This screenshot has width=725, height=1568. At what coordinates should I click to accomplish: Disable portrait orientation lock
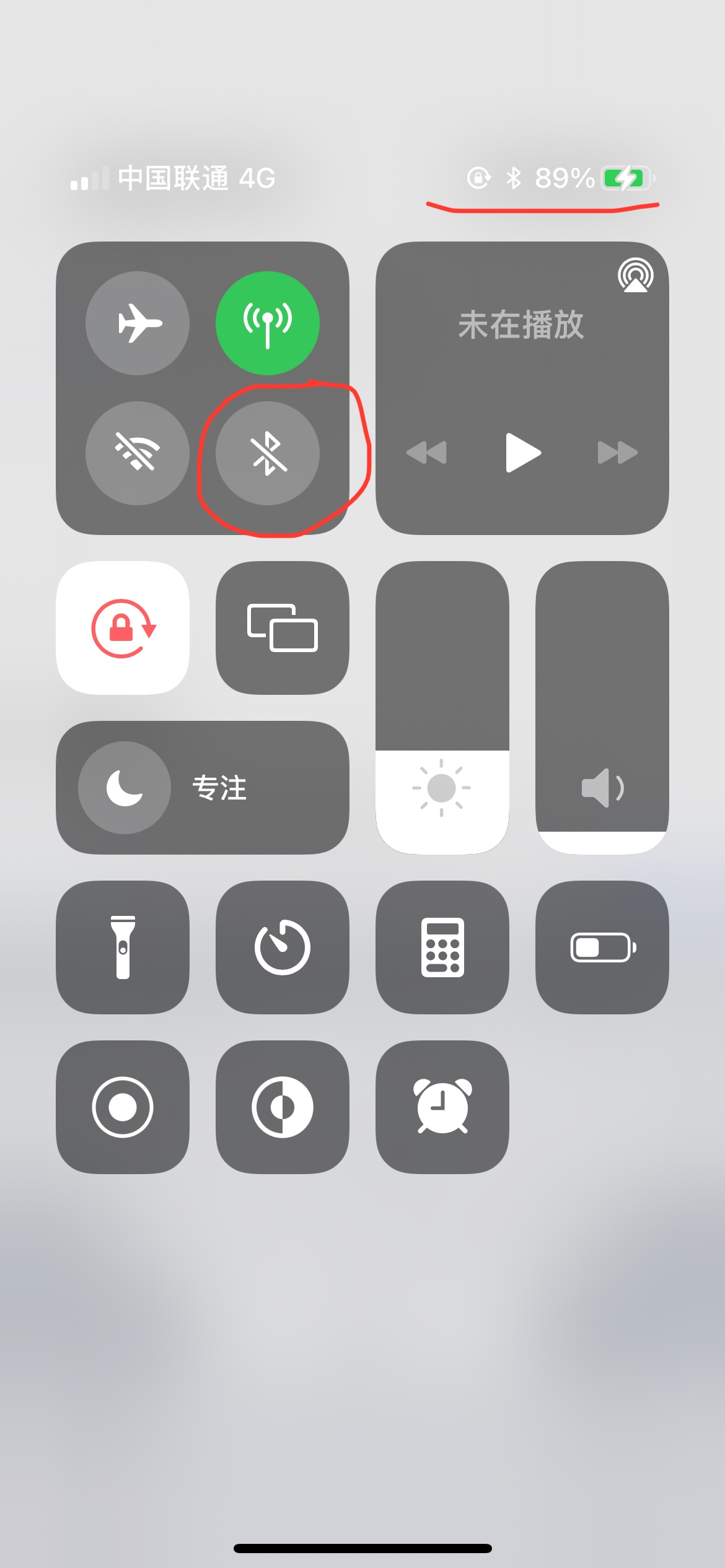[123, 628]
